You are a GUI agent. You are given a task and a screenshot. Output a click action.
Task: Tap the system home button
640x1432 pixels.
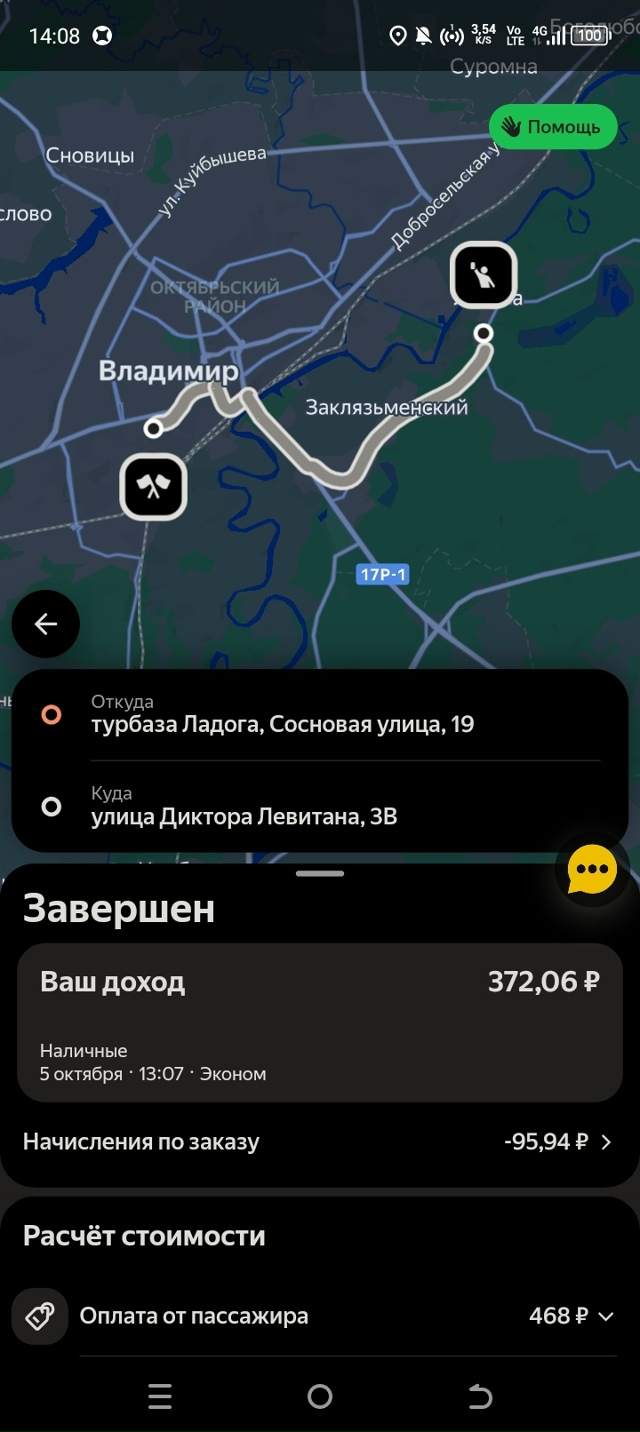[320, 1396]
